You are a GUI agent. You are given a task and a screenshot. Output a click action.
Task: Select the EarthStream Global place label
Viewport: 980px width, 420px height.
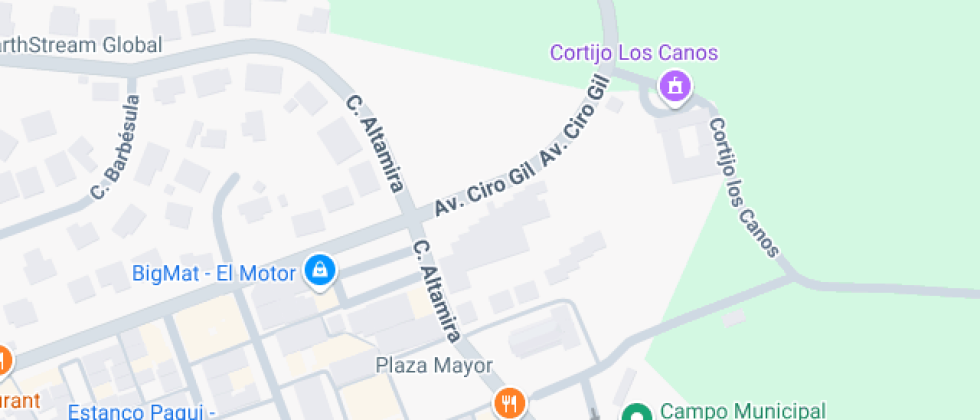(x=80, y=45)
